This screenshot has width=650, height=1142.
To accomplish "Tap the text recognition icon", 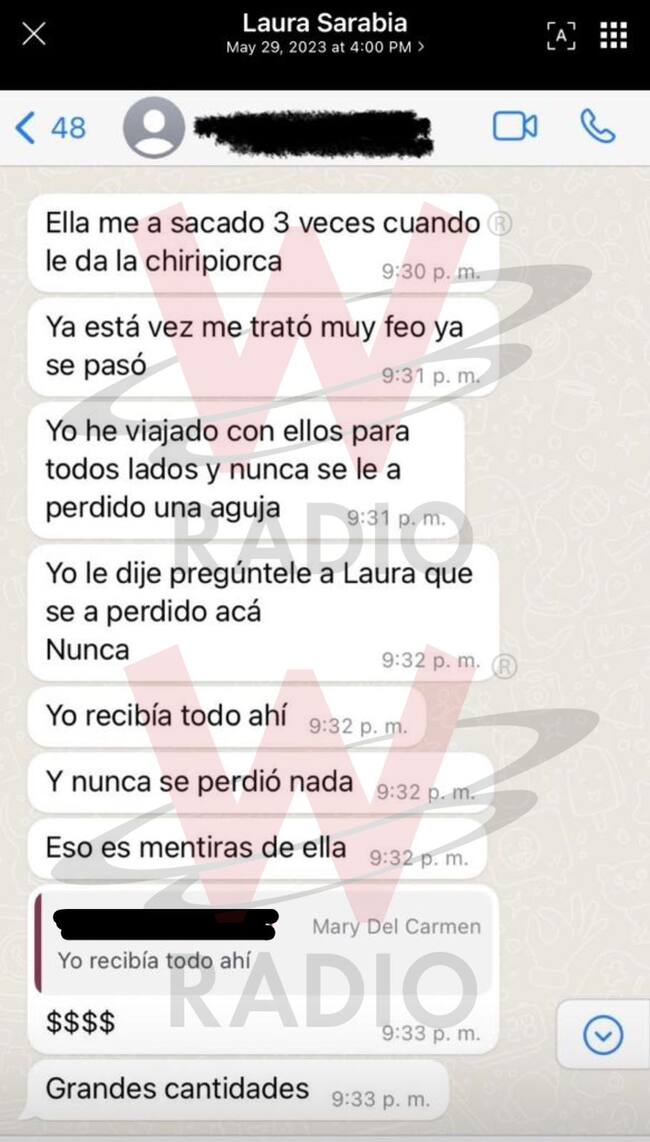I will click(561, 35).
